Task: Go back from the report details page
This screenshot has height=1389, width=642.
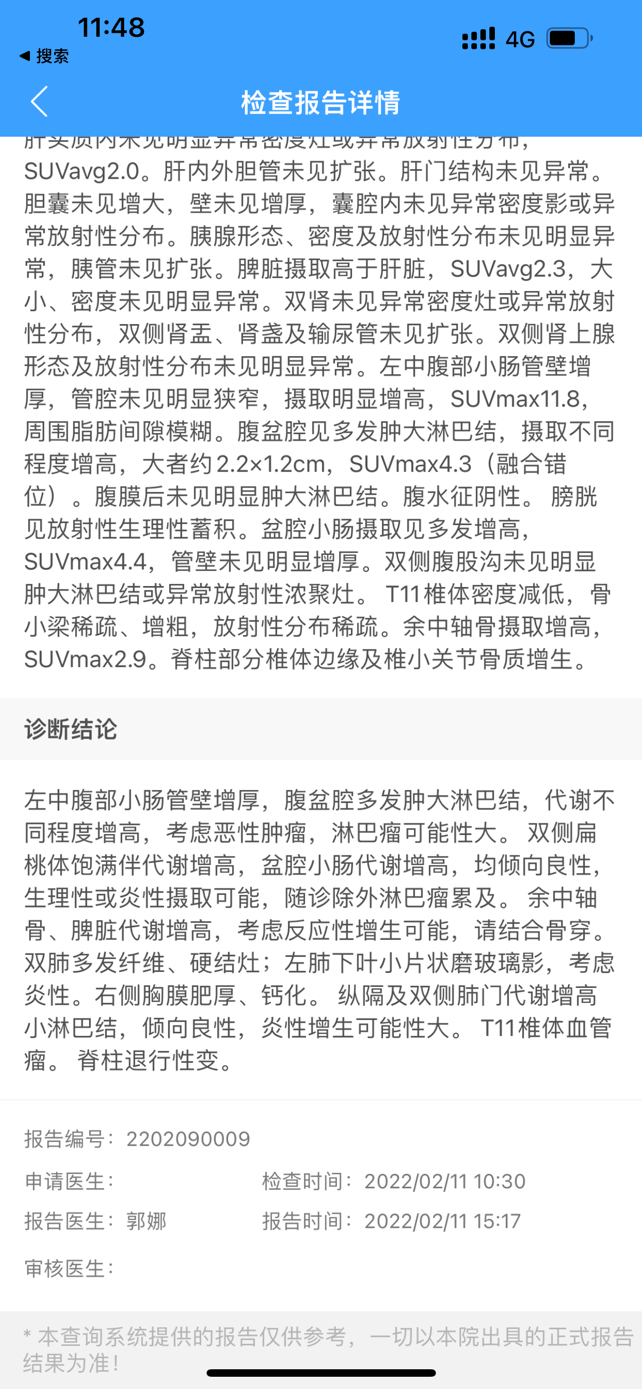Action: point(39,102)
